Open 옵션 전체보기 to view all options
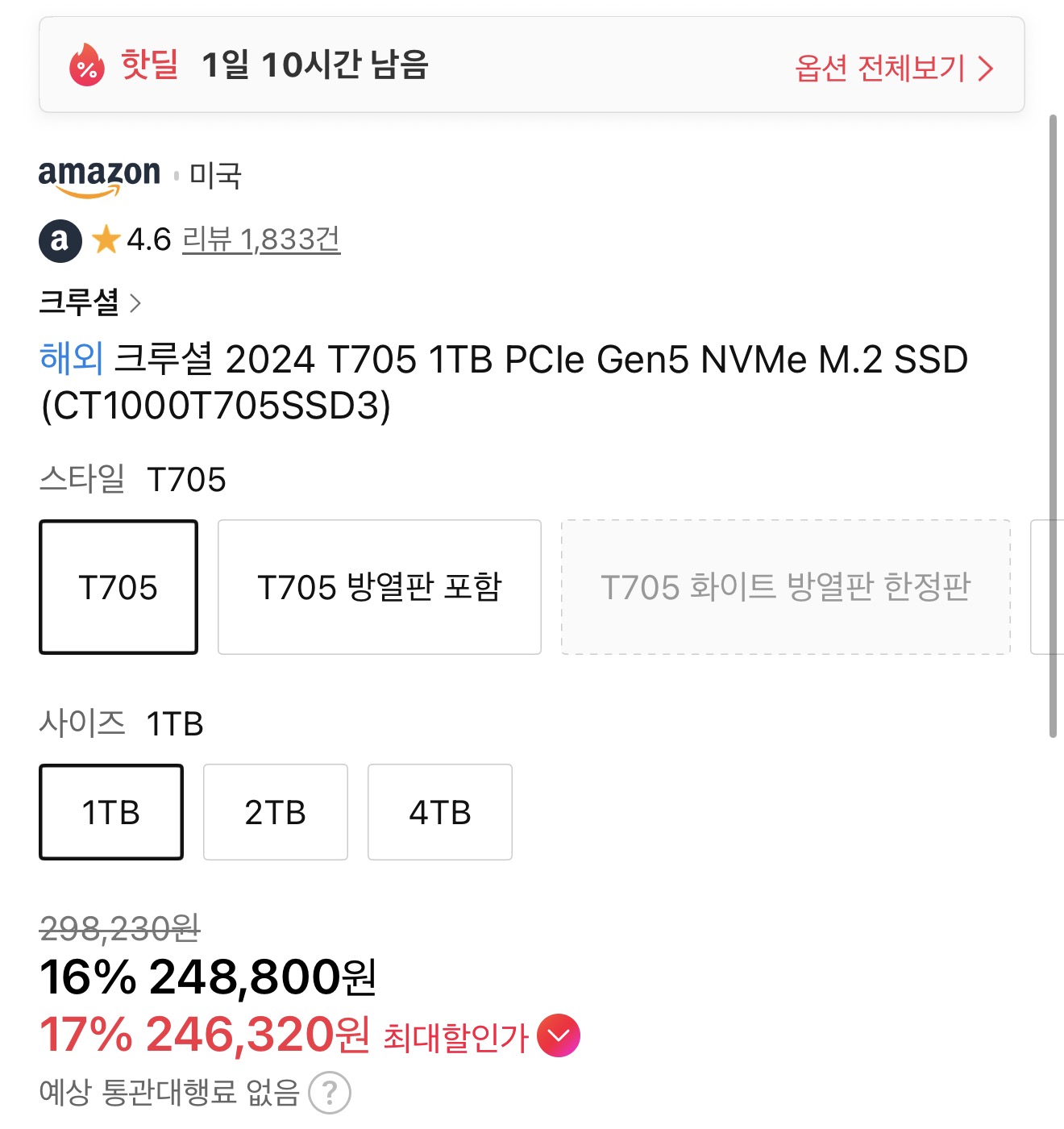The image size is (1064, 1129). (x=893, y=68)
